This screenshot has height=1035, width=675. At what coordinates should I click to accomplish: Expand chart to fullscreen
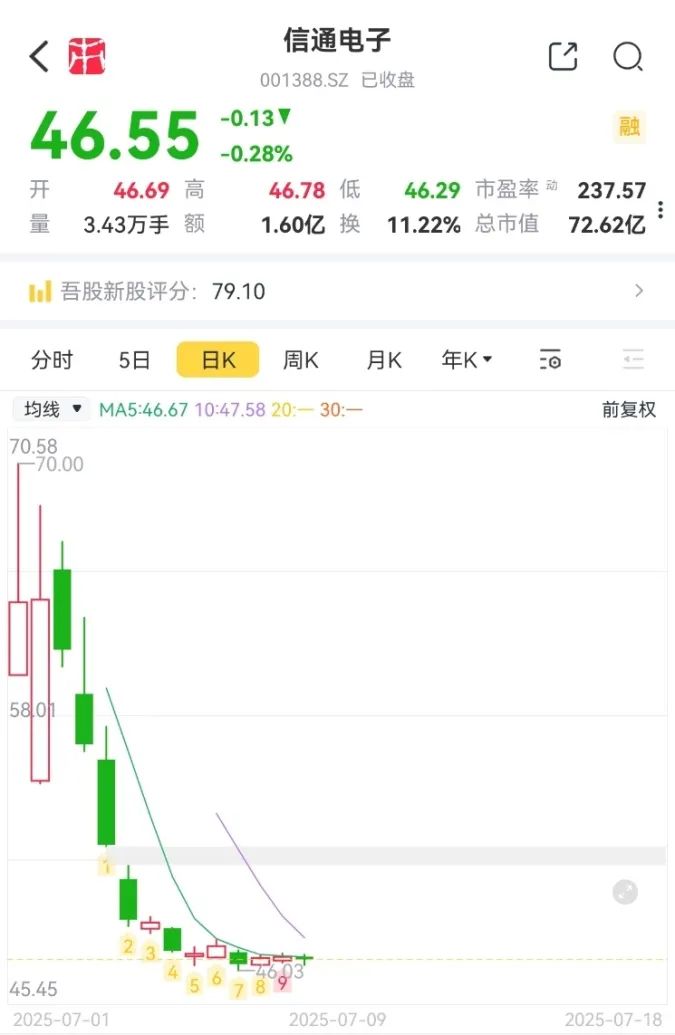click(x=625, y=892)
